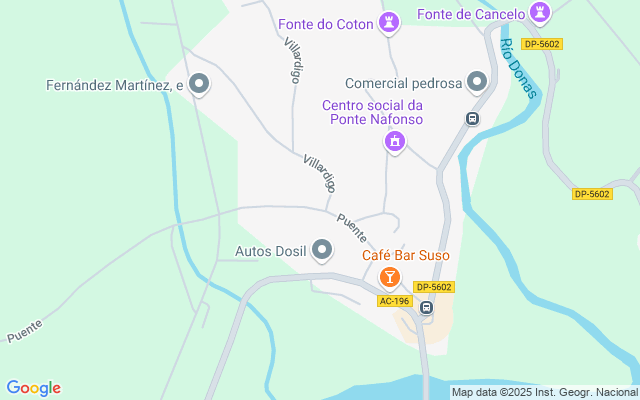Open the Fonte do Coton marker
Screen dimensions: 640x400
point(390,22)
